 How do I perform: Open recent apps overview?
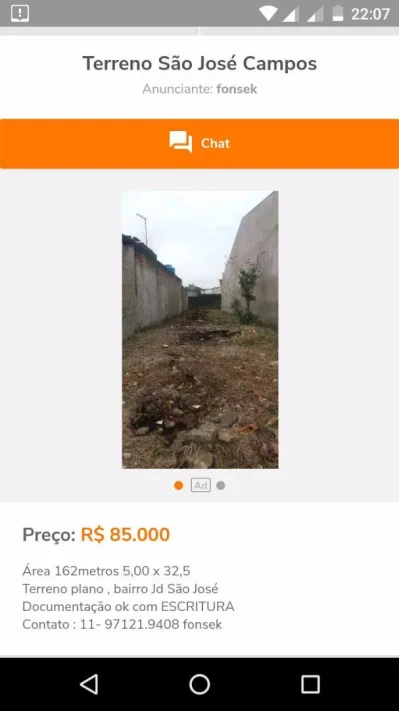[310, 684]
